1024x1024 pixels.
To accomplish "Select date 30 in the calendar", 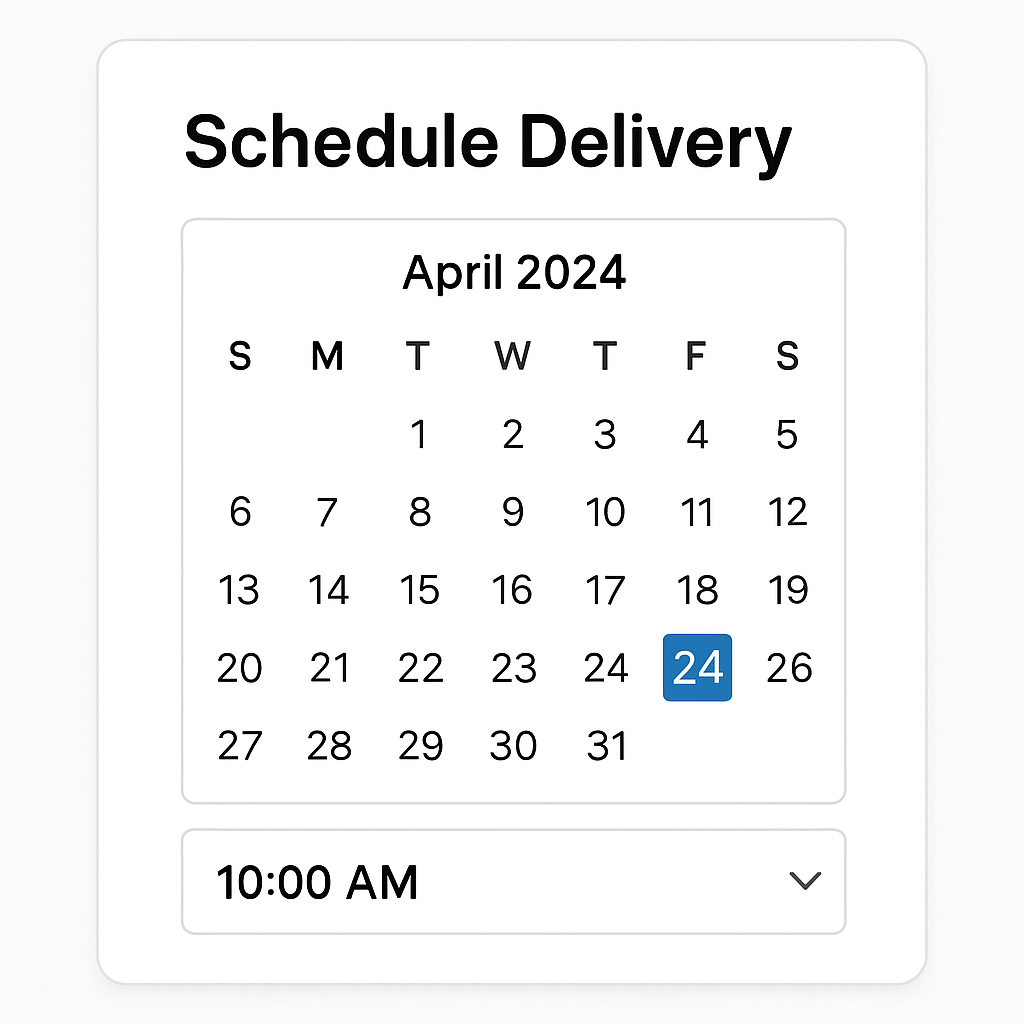I will 513,746.
